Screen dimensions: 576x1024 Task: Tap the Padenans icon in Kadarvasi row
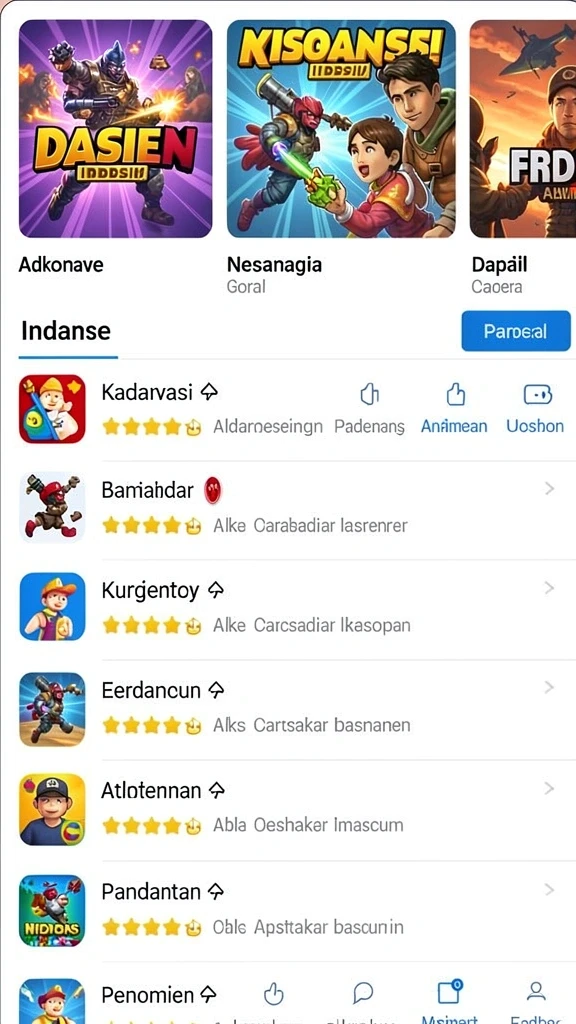(x=370, y=394)
